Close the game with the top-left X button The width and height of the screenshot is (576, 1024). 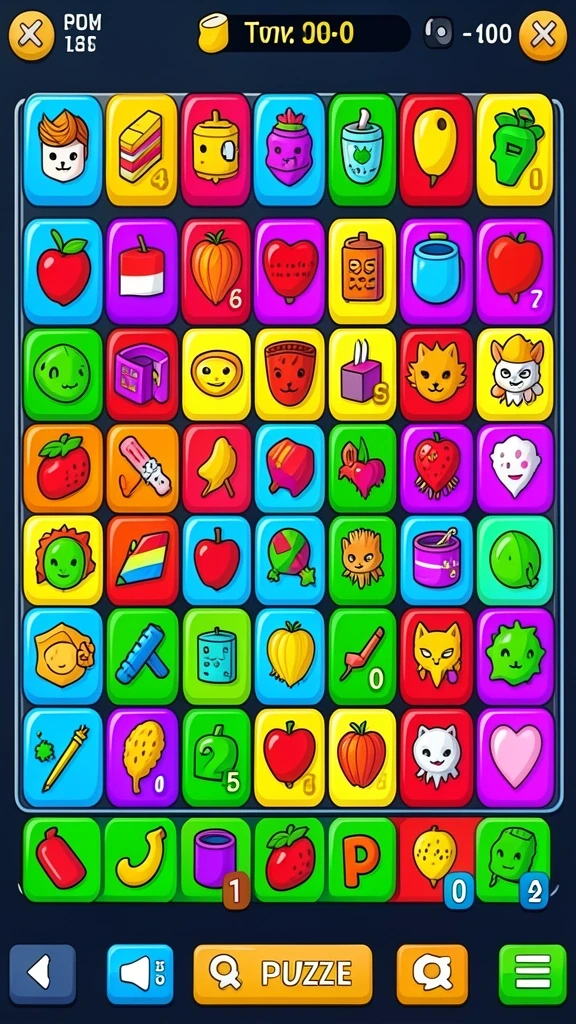pos(31,35)
